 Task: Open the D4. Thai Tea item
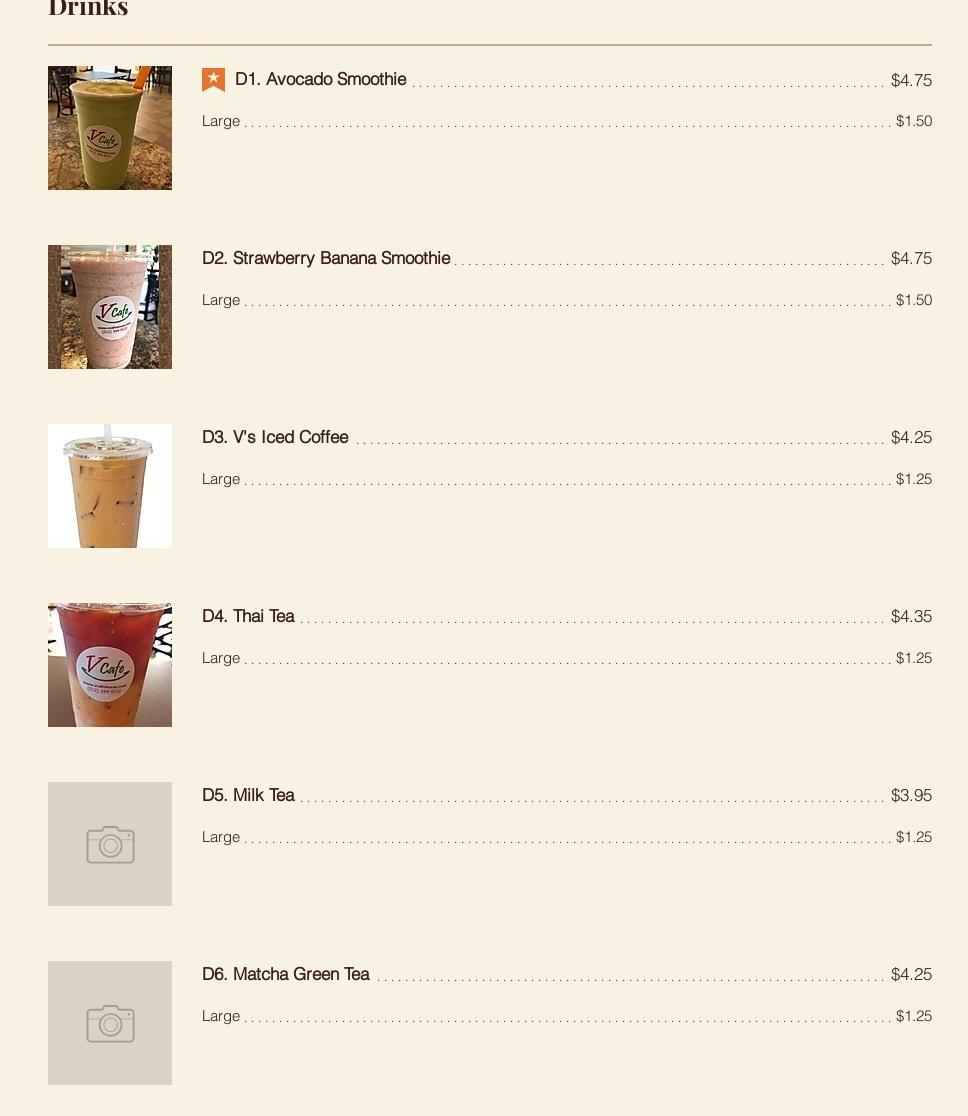click(248, 617)
